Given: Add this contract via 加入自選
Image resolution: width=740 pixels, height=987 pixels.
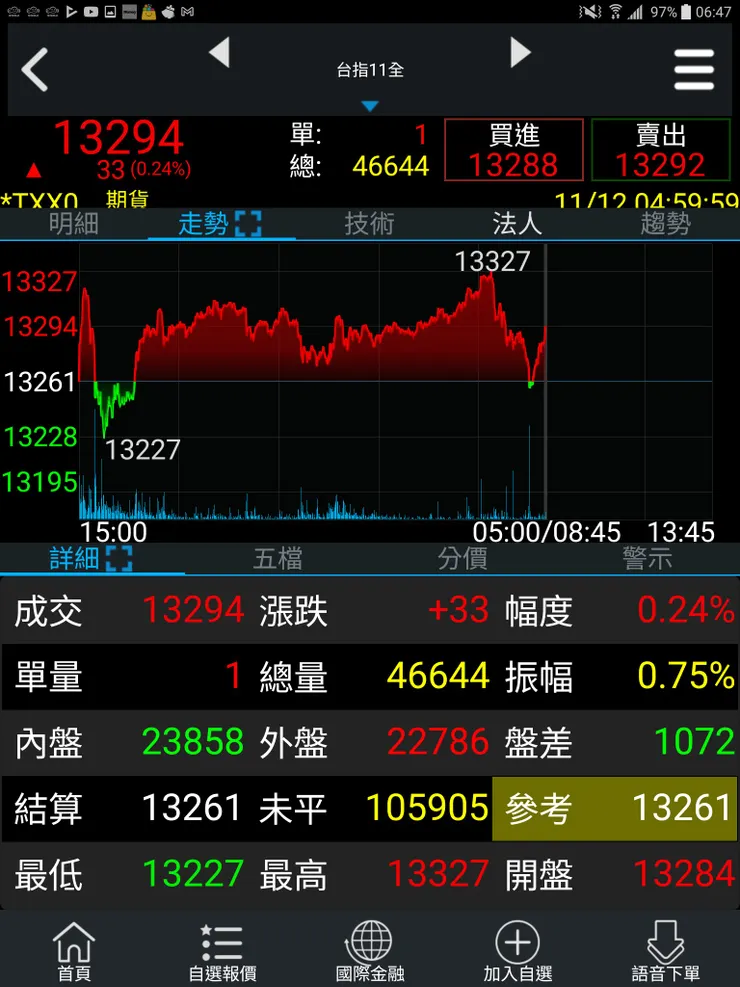Looking at the screenshot, I should click(x=518, y=951).
